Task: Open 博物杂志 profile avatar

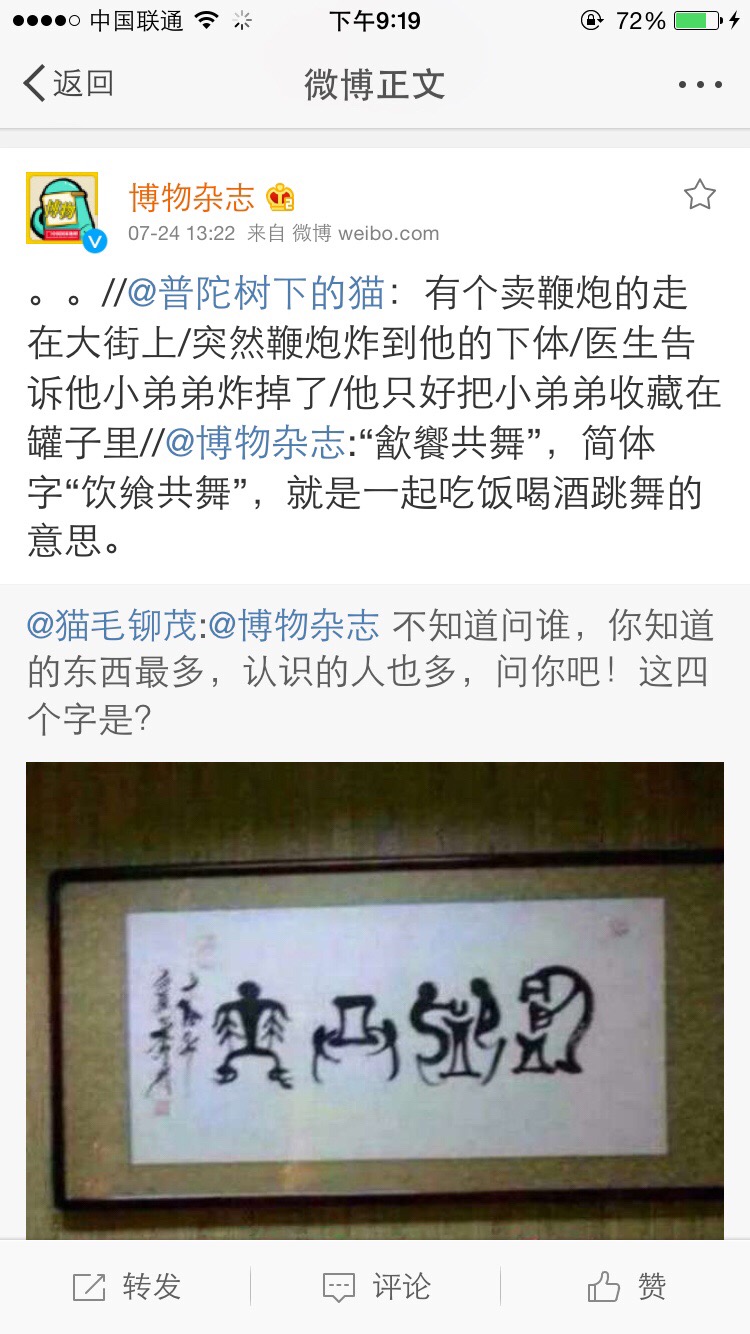Action: tap(62, 208)
